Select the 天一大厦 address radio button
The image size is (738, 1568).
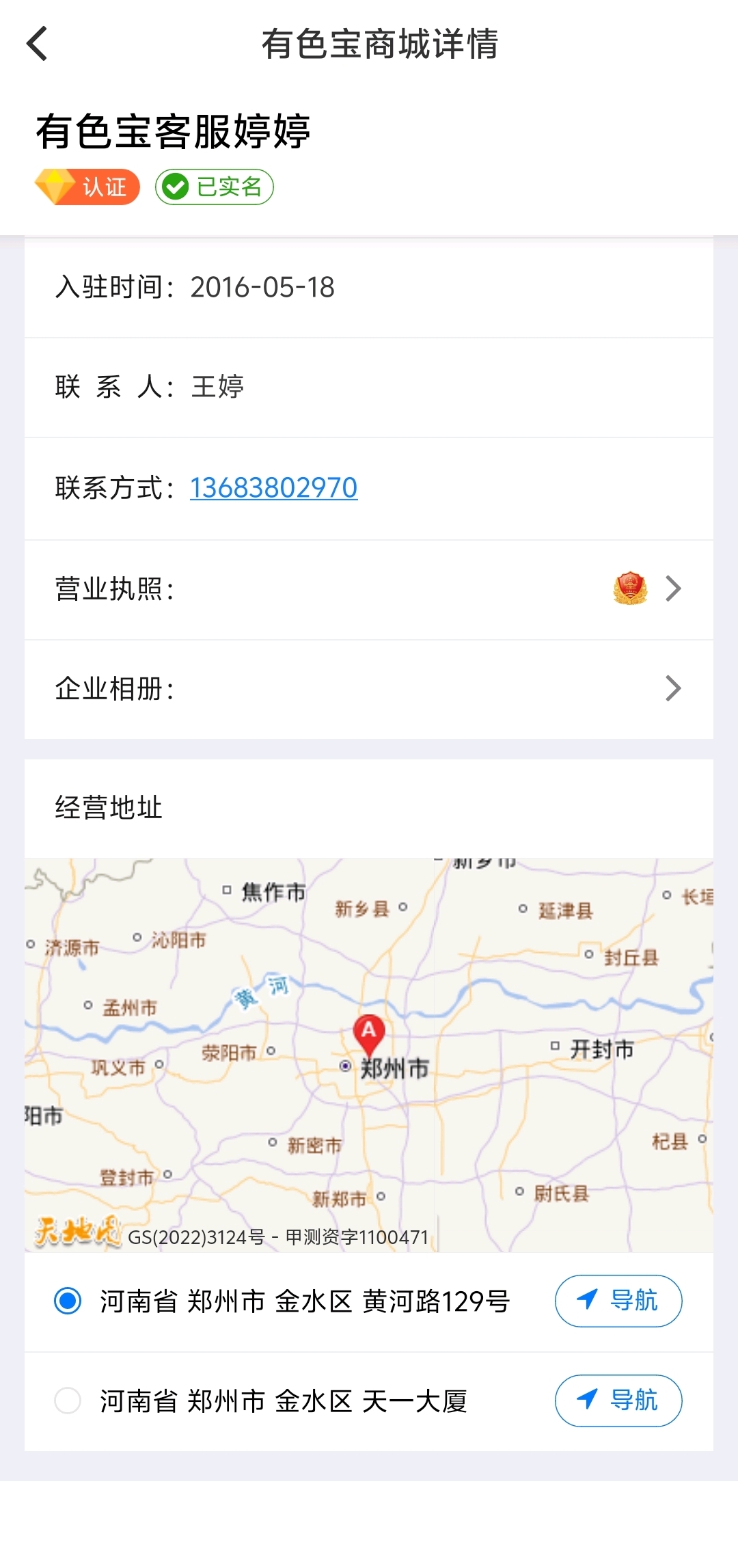click(x=68, y=1401)
